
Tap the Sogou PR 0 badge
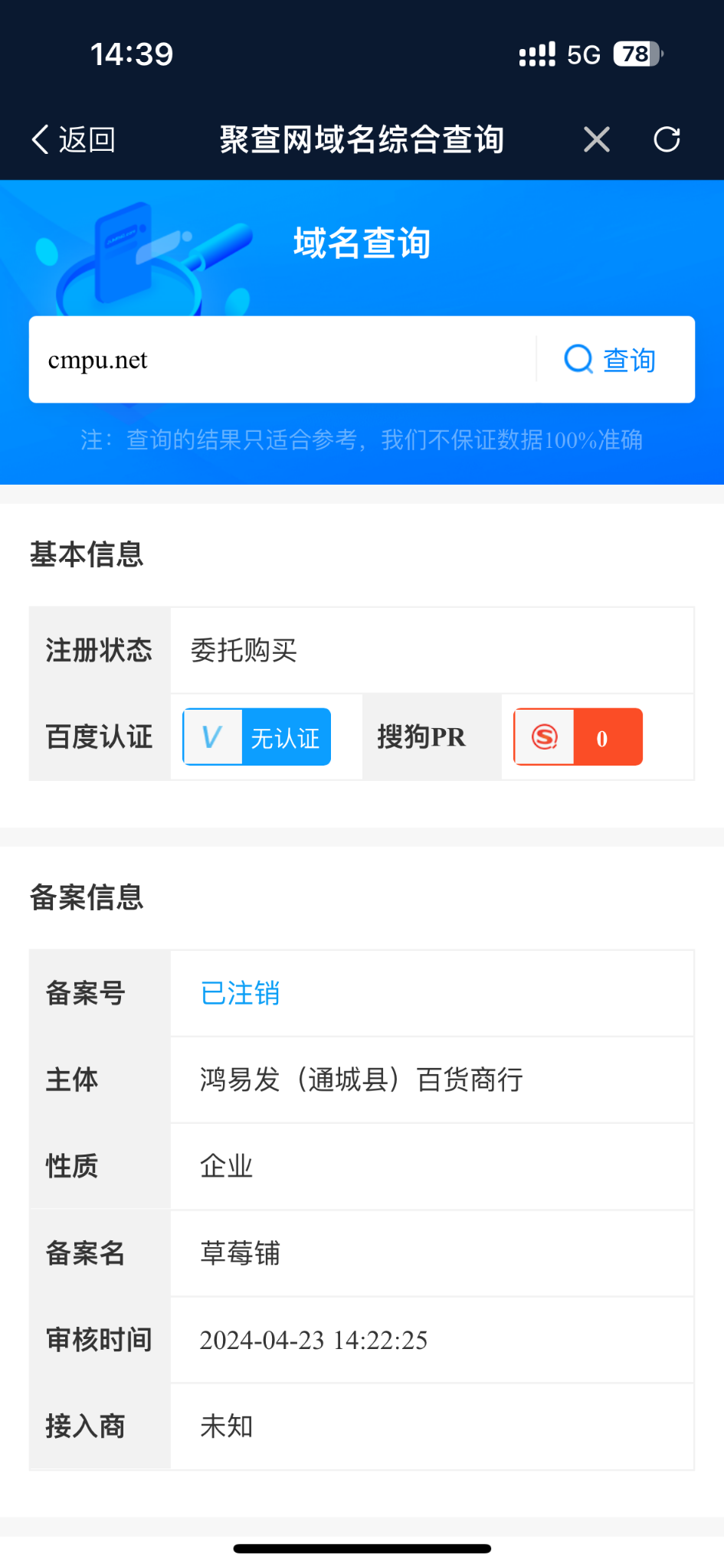(x=578, y=737)
